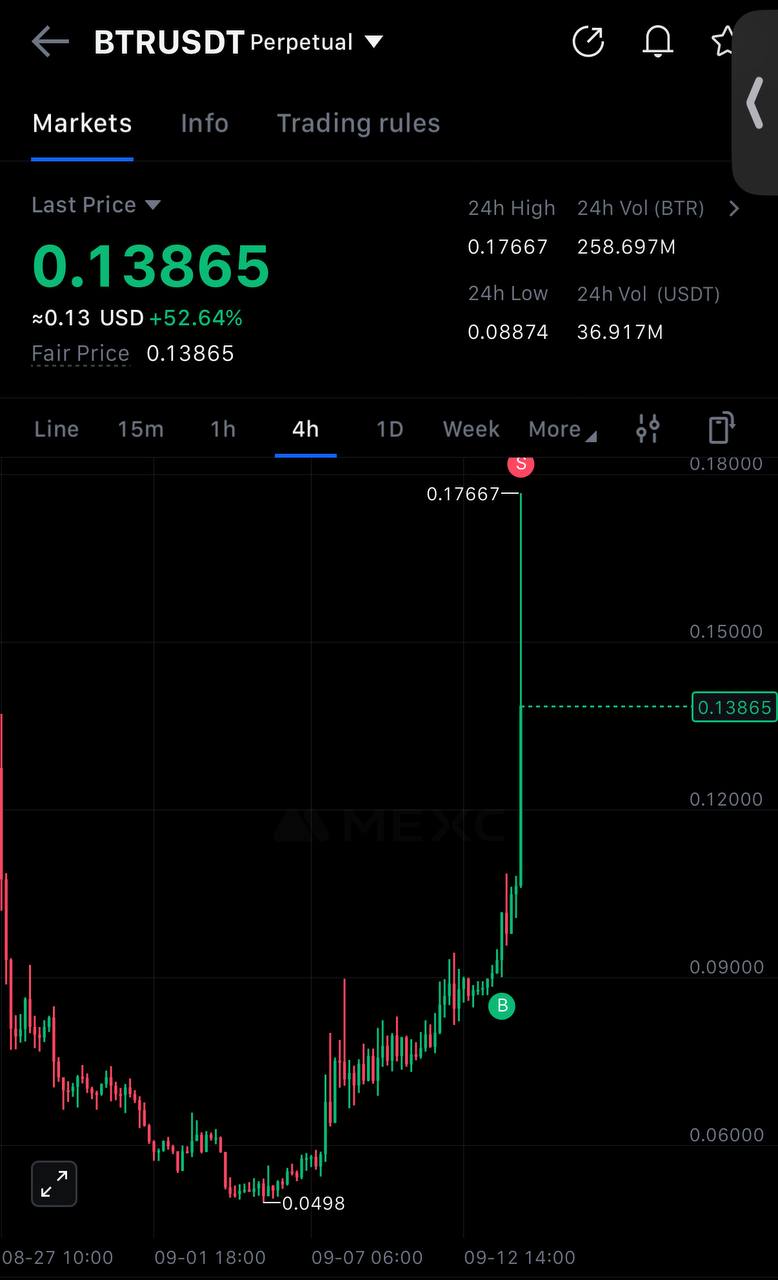Expand the side panel handle arrow
This screenshot has height=1280, width=778.
click(x=755, y=102)
